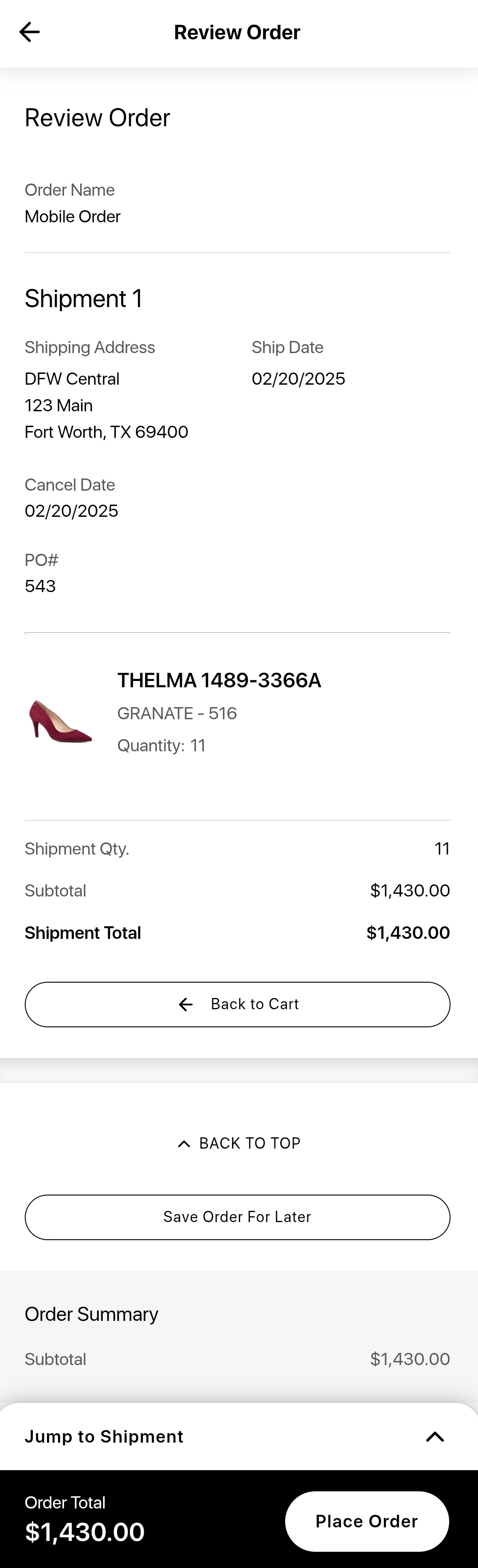Image resolution: width=478 pixels, height=1568 pixels.
Task: Place Order for $1,430.00
Action: (x=367, y=1521)
